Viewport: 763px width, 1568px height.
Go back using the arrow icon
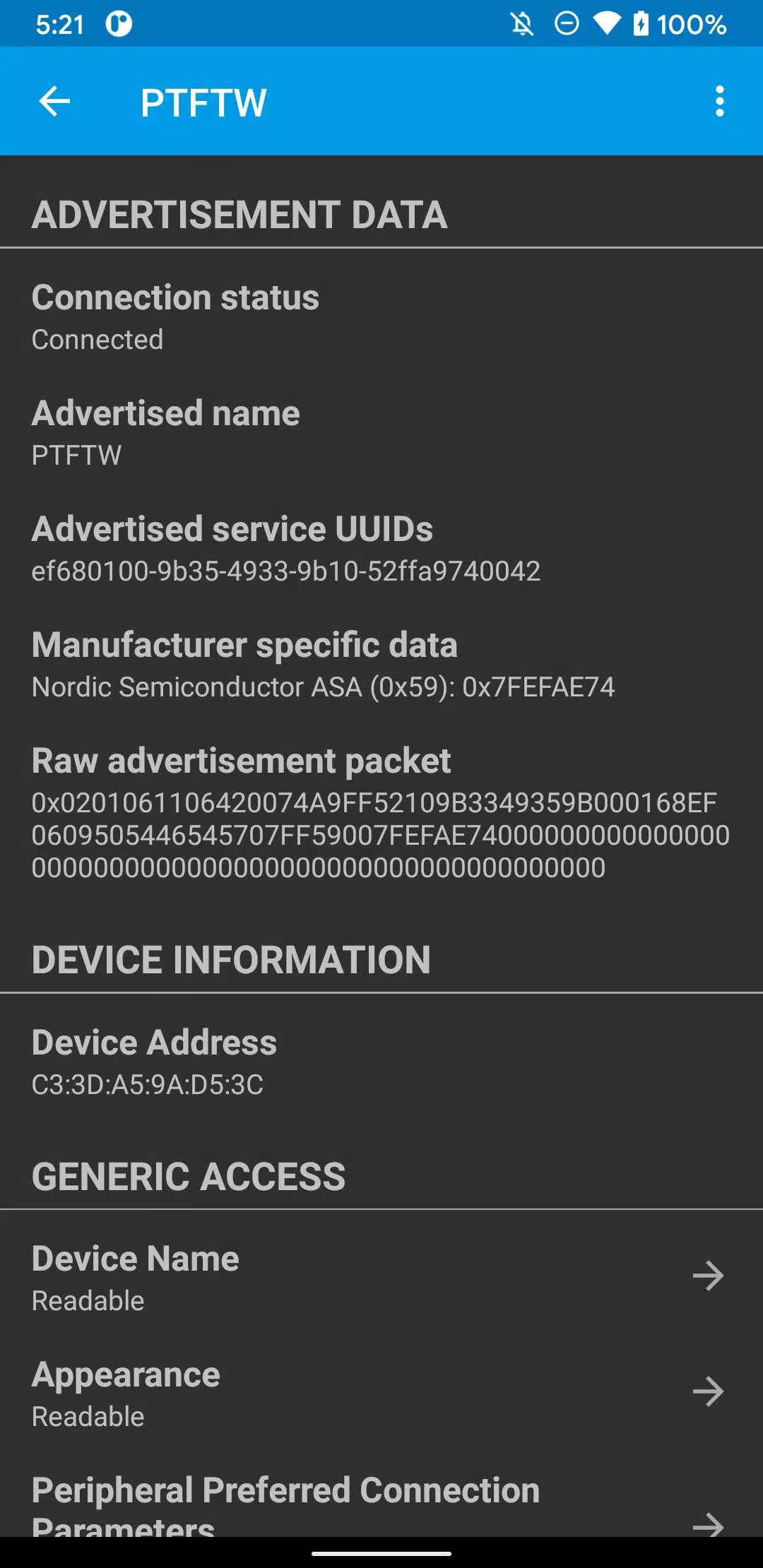[x=54, y=102]
